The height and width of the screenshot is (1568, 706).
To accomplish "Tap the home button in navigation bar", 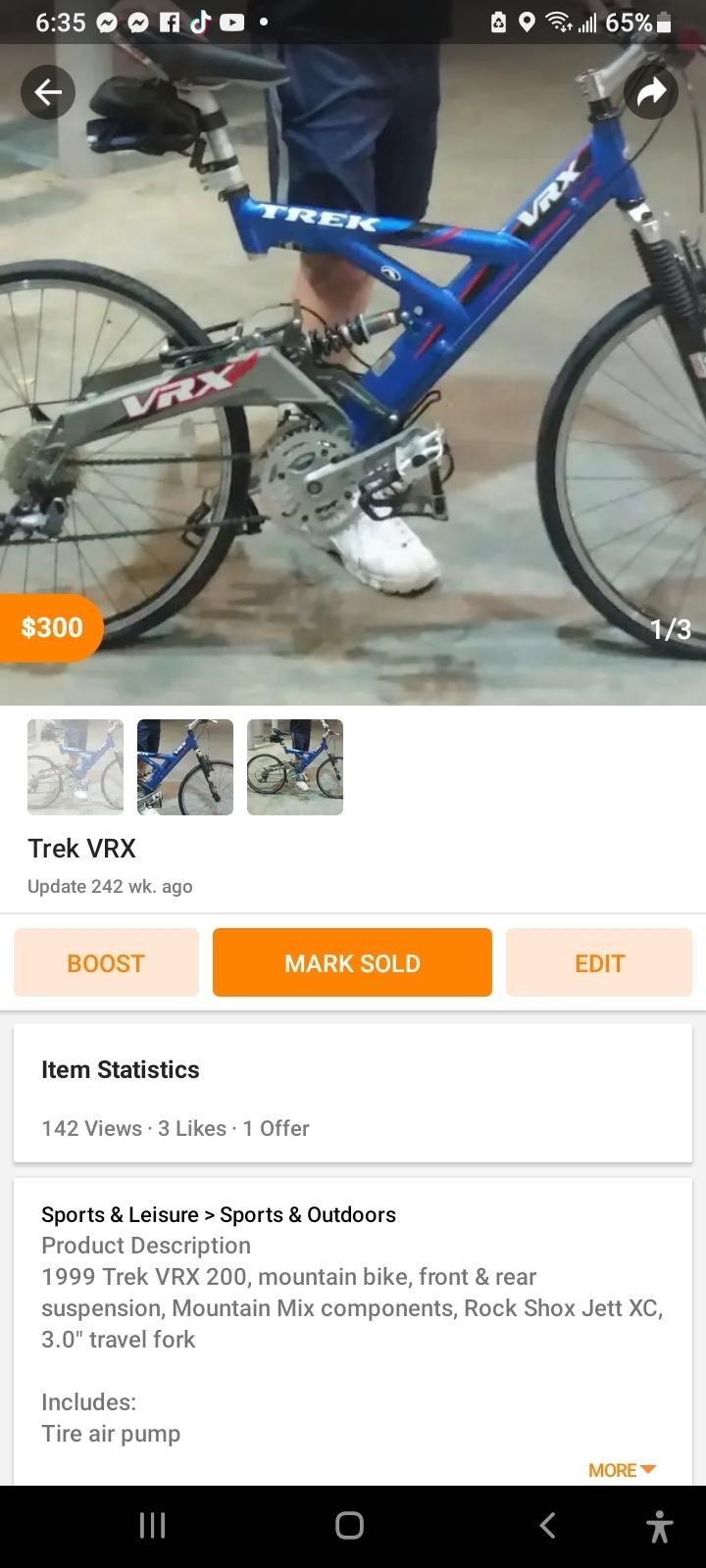I will tap(349, 1525).
